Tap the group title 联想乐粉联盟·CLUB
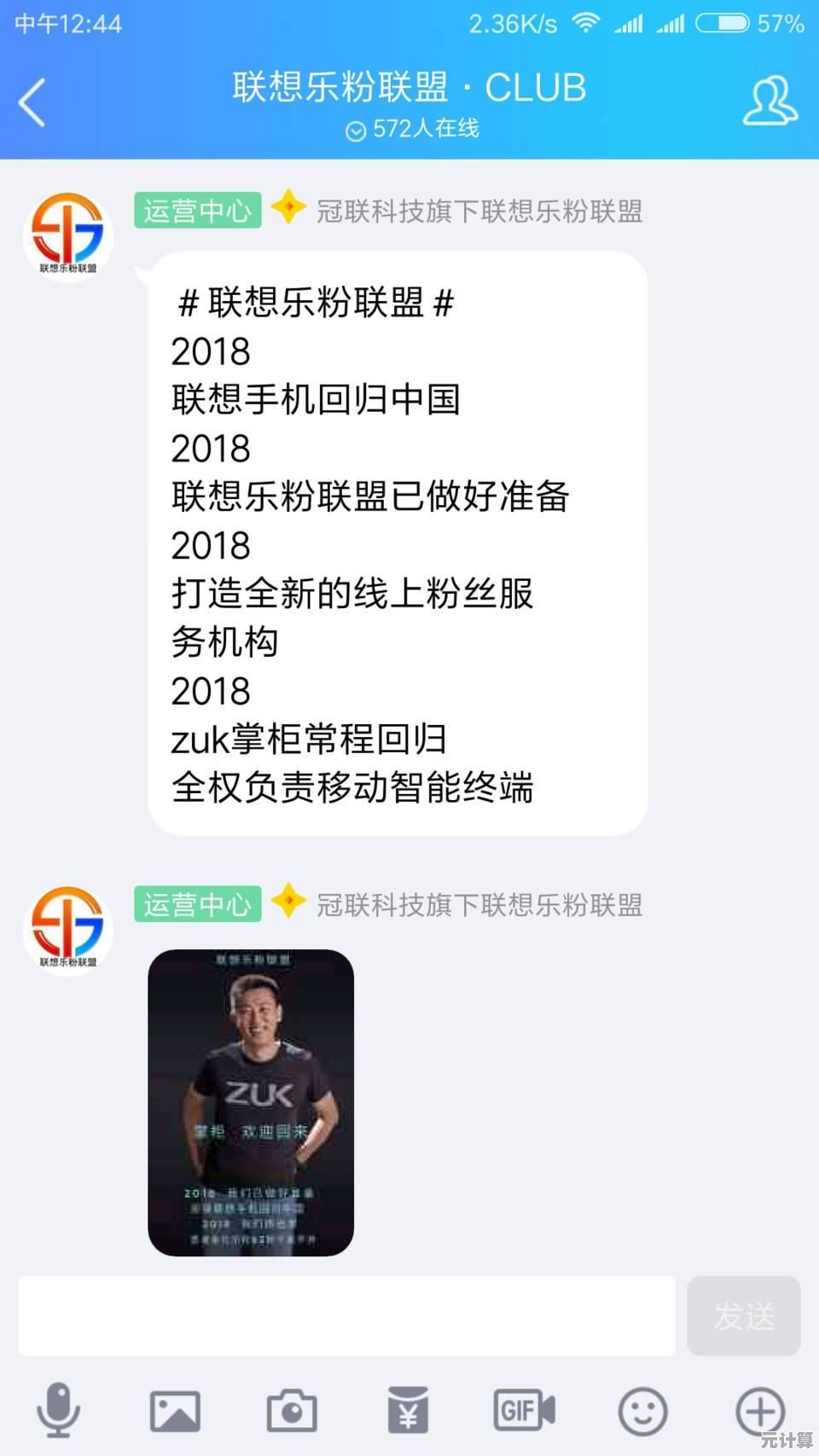The image size is (819, 1456). pos(408,87)
